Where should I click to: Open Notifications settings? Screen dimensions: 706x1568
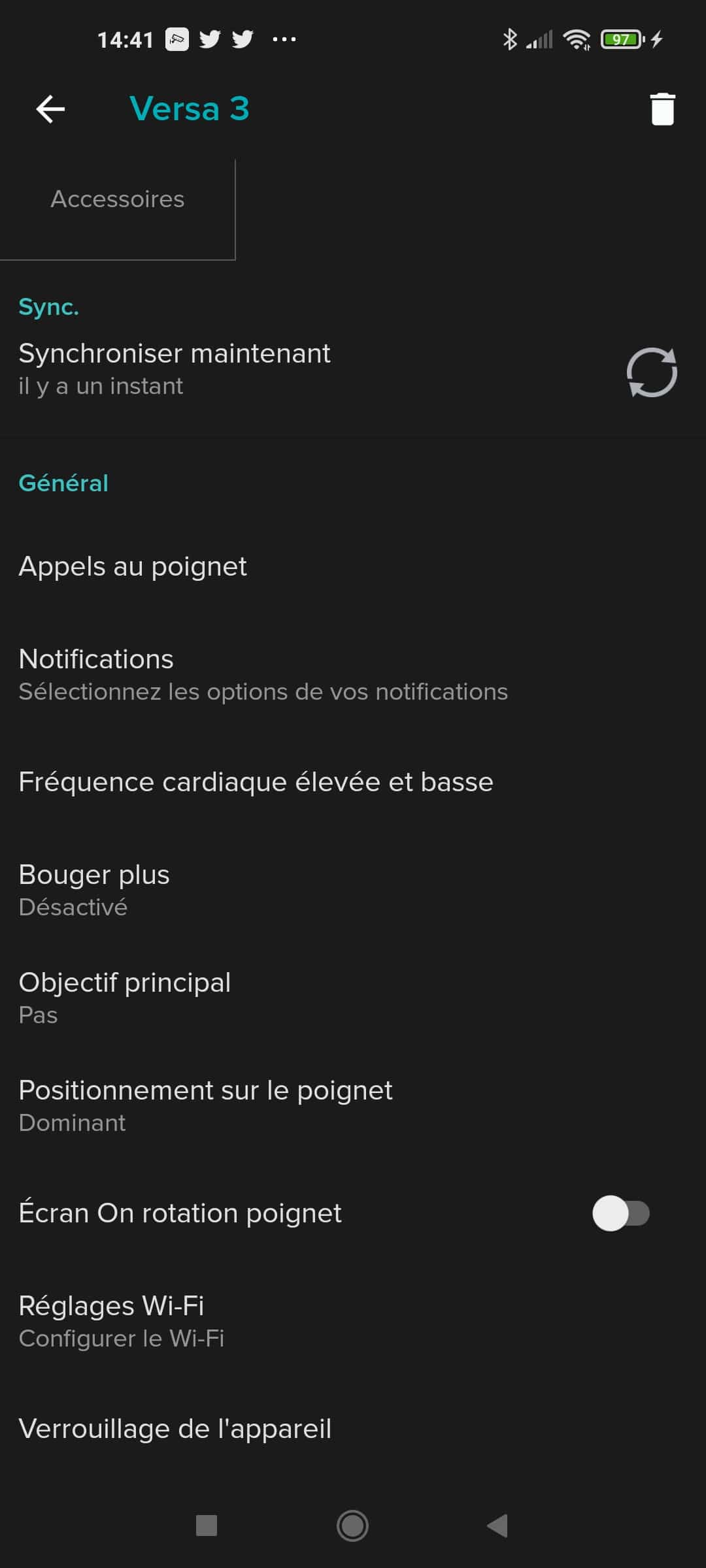pyautogui.click(x=353, y=674)
